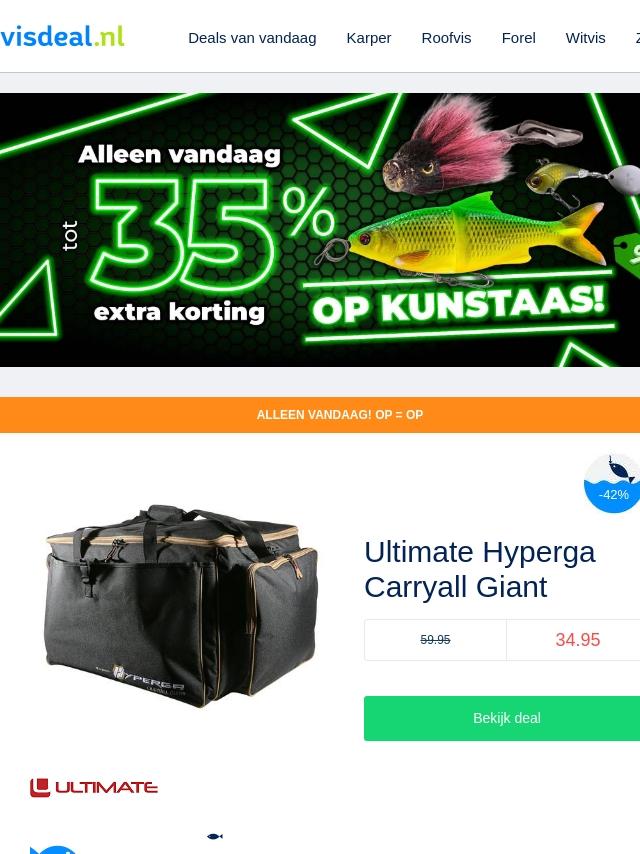
Task: Open the visdeal.nl home logo
Action: coord(62,36)
